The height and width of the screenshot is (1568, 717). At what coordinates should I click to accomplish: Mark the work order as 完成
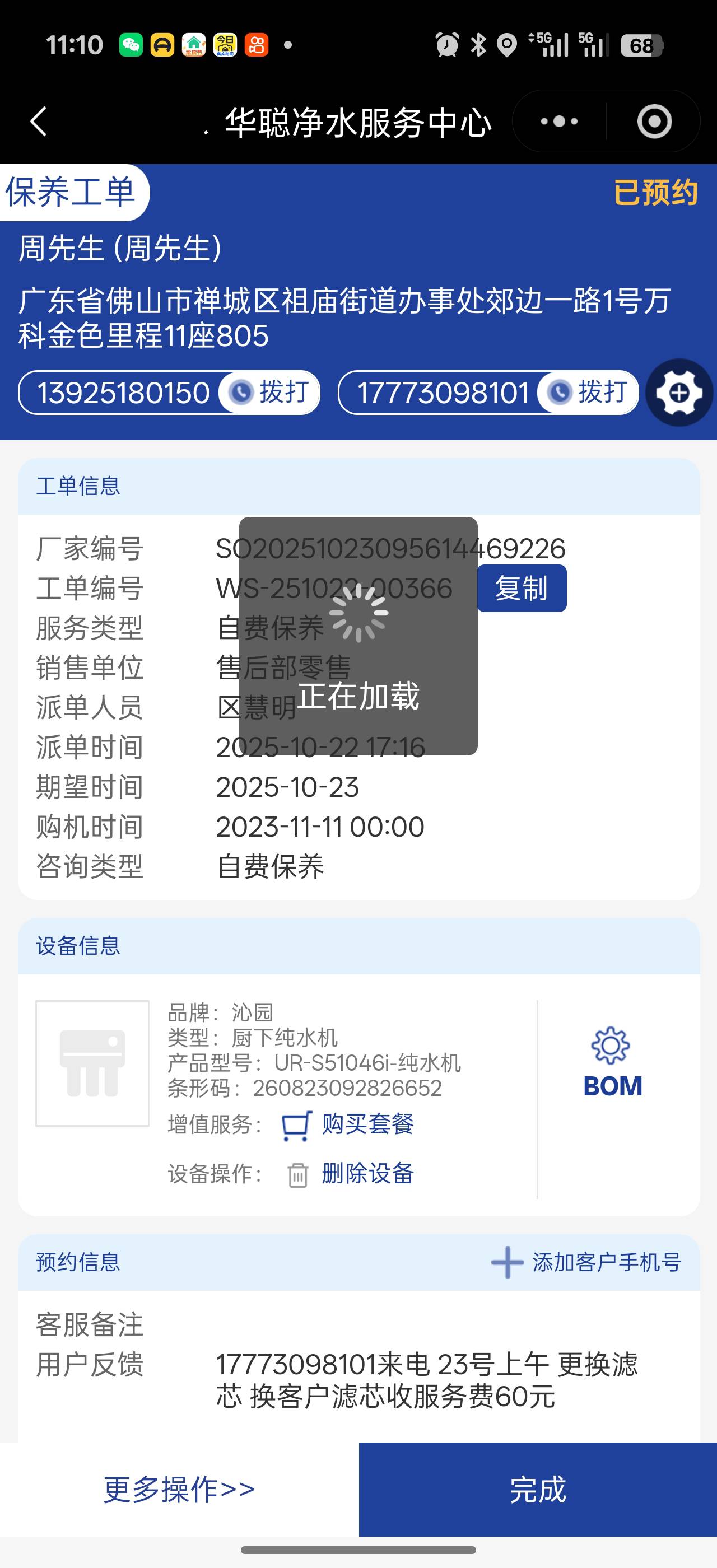point(537,1490)
